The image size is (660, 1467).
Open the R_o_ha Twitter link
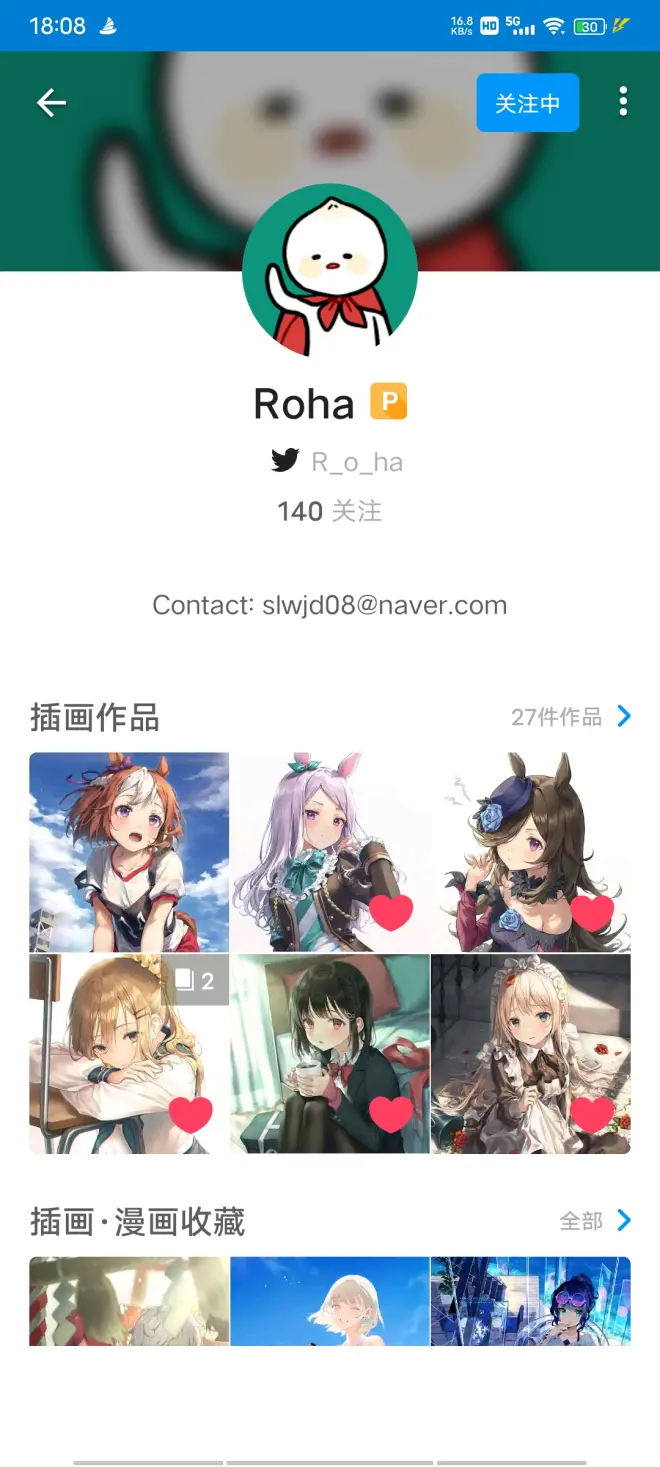pyautogui.click(x=338, y=461)
